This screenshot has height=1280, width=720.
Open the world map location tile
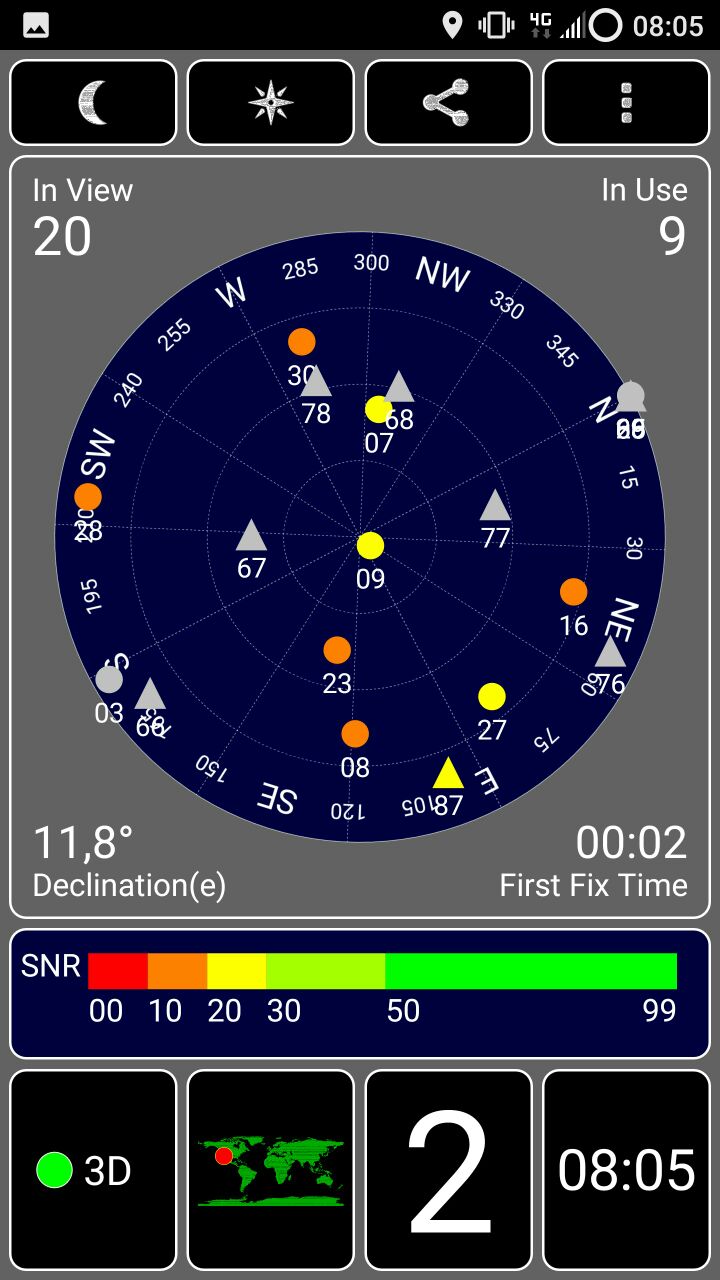tap(270, 1170)
